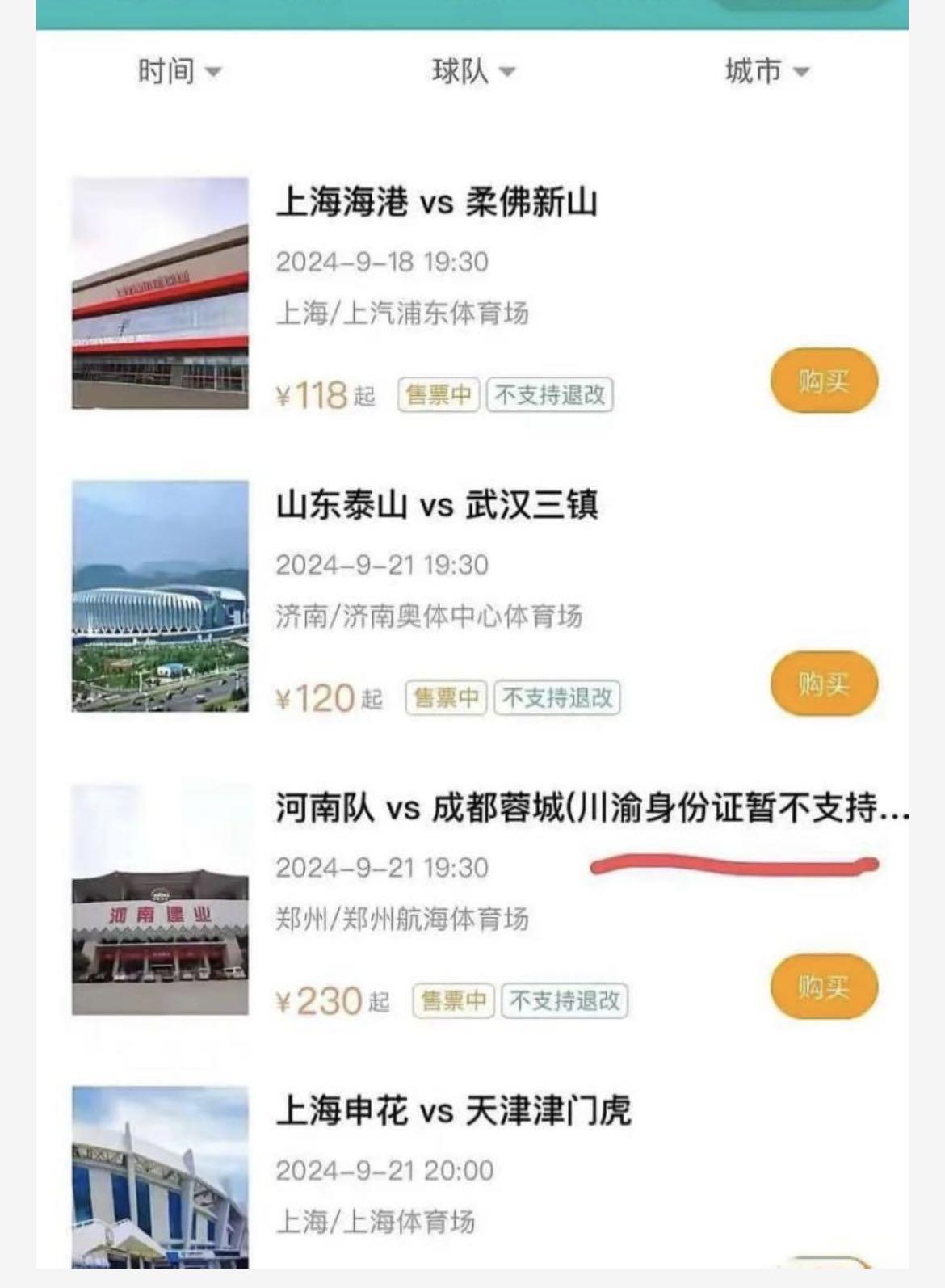The image size is (945, 1288).
Task: Tap 购买 for 山东泰山 vs 武汉三镇
Action: 823,684
